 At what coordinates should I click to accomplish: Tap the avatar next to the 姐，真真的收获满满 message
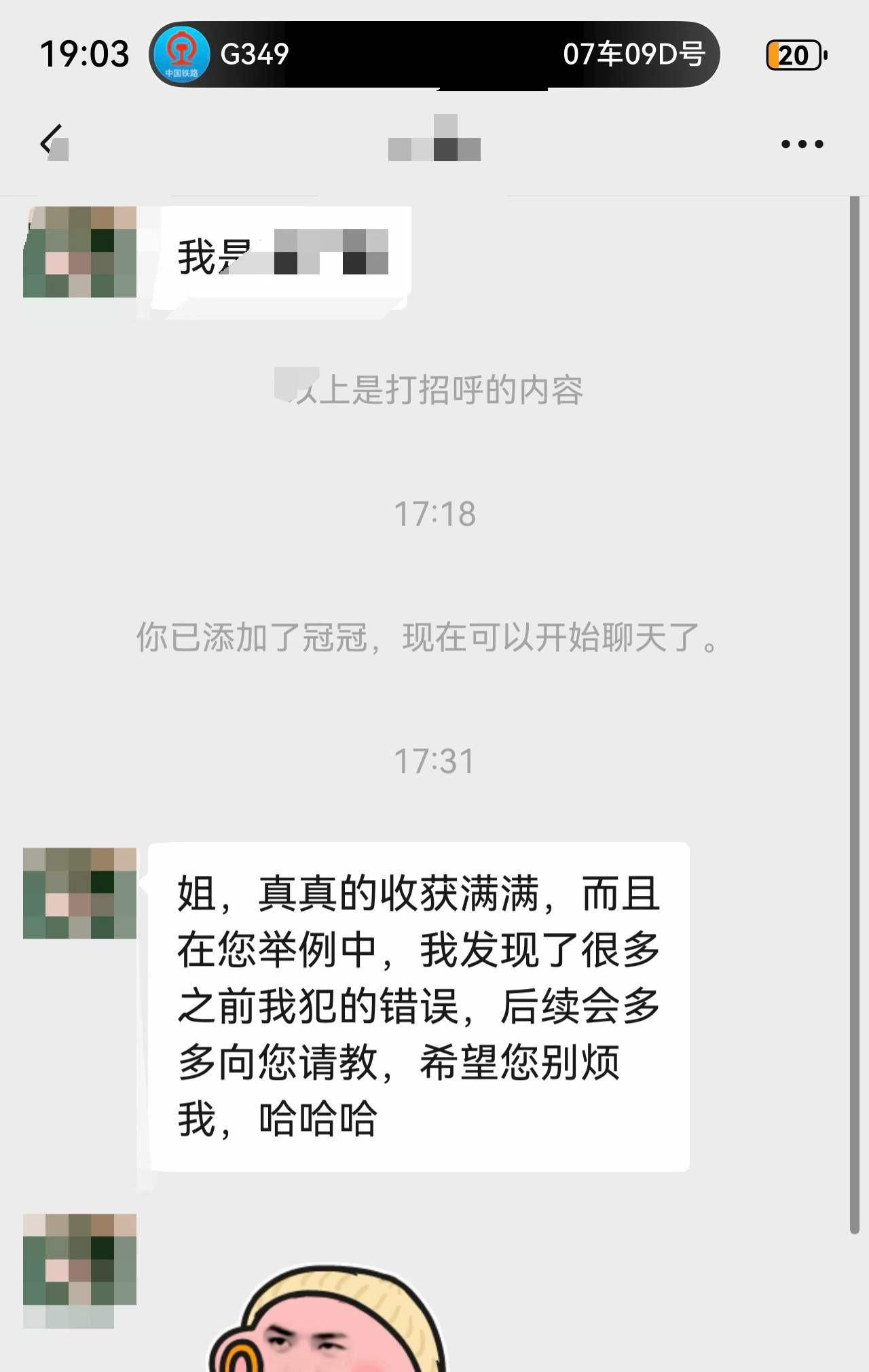click(79, 893)
